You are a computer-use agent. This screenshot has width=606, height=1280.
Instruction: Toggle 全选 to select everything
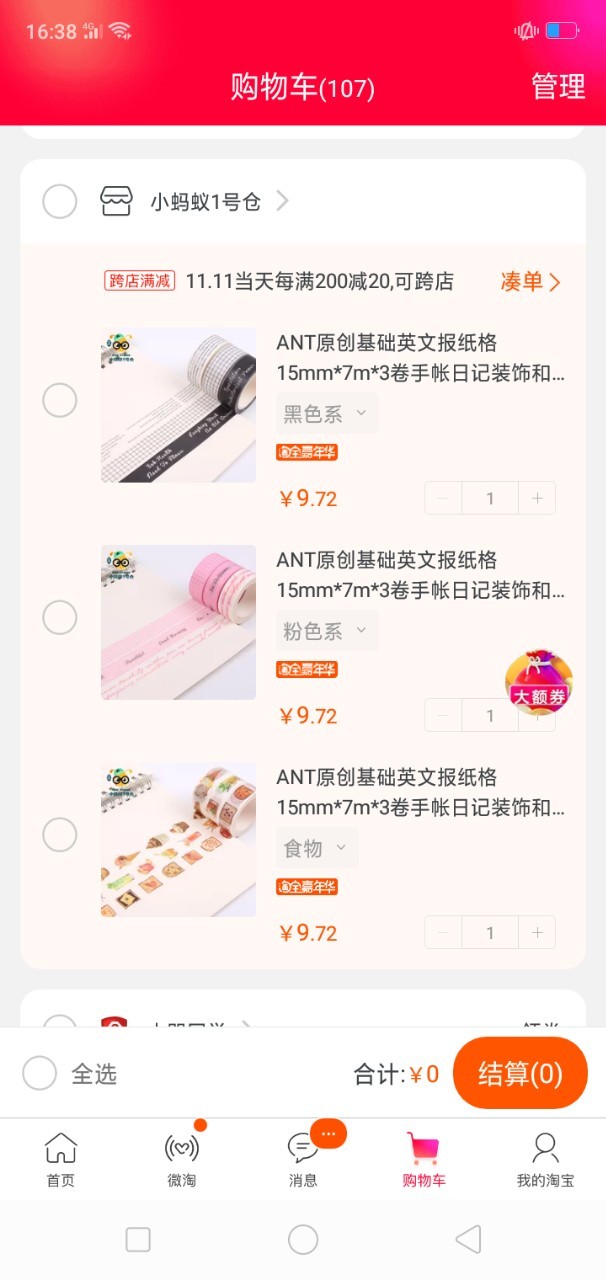pos(40,1074)
